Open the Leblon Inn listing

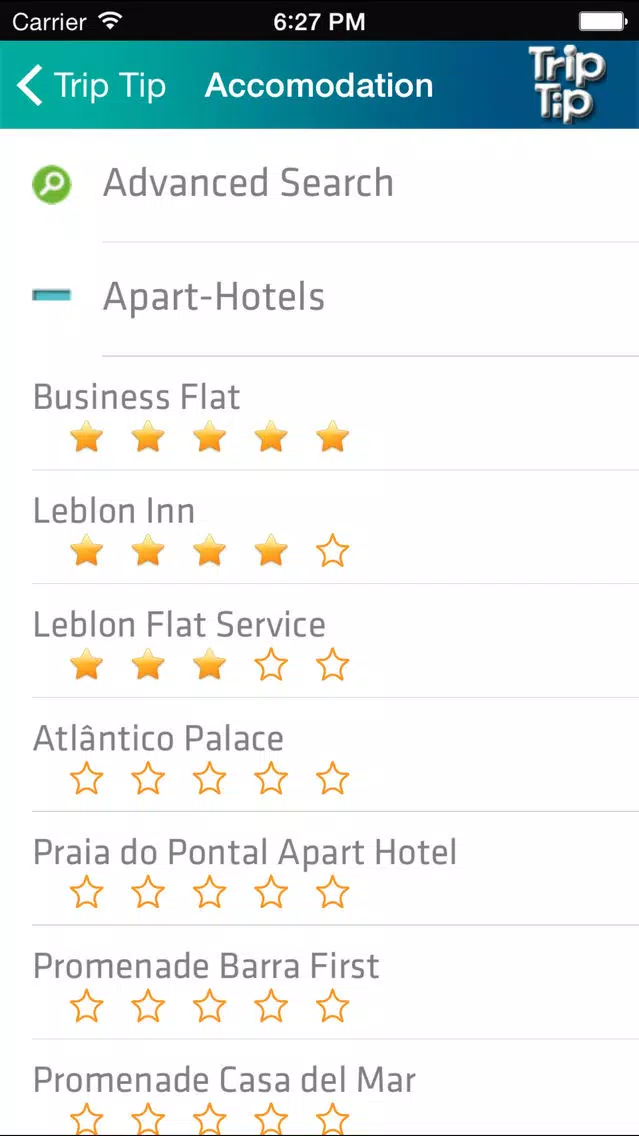320,527
